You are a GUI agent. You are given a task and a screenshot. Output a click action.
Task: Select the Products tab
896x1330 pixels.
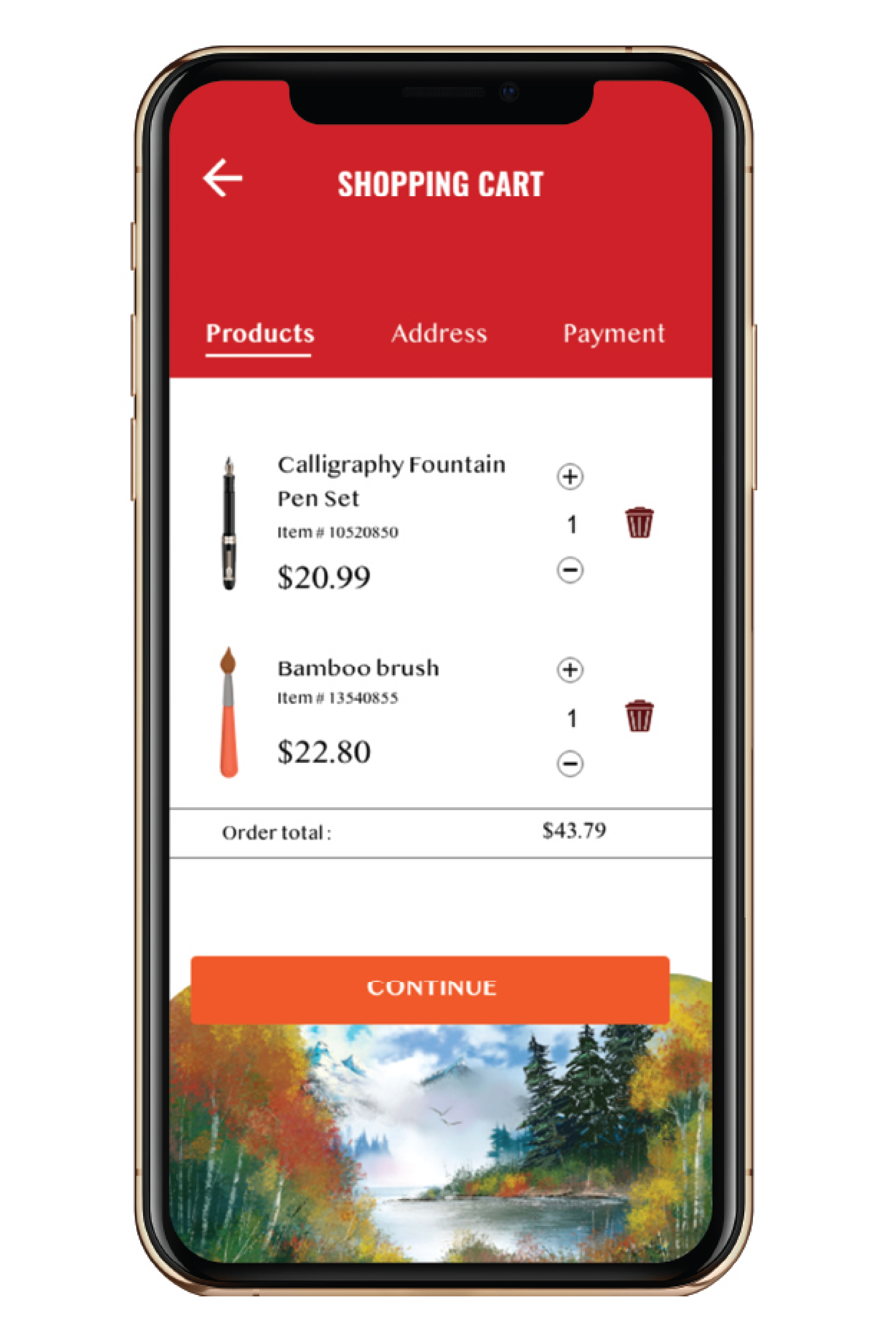pos(259,333)
